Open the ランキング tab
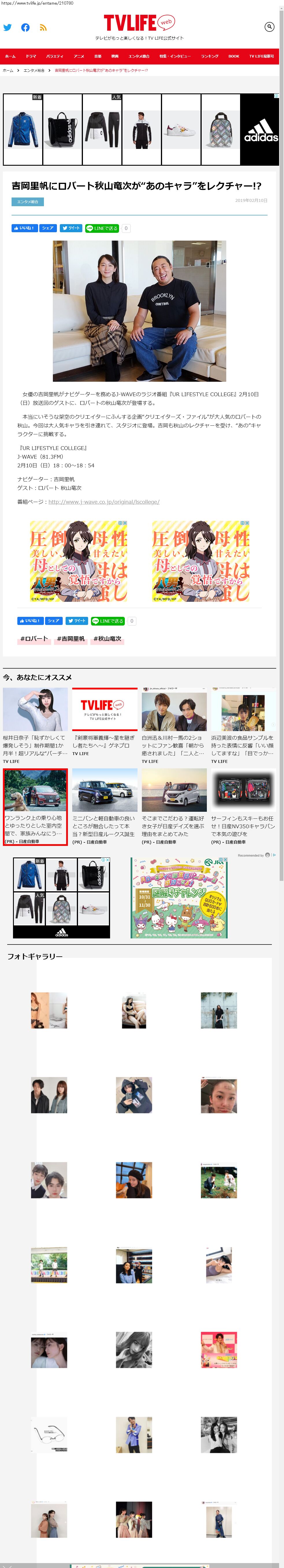Viewport: 284px width, 1568px height. tap(210, 56)
